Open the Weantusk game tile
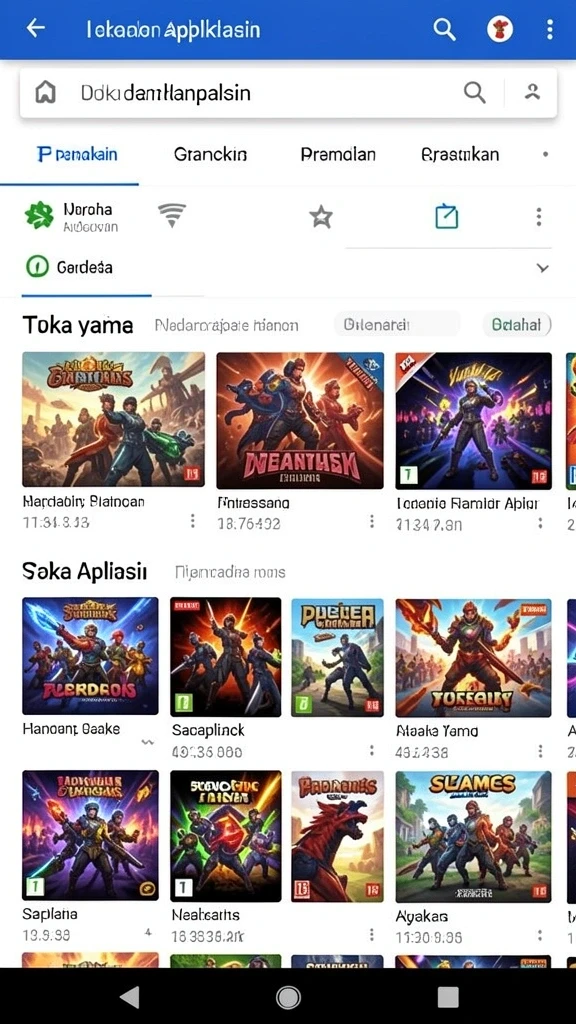This screenshot has height=1024, width=576. (x=300, y=421)
